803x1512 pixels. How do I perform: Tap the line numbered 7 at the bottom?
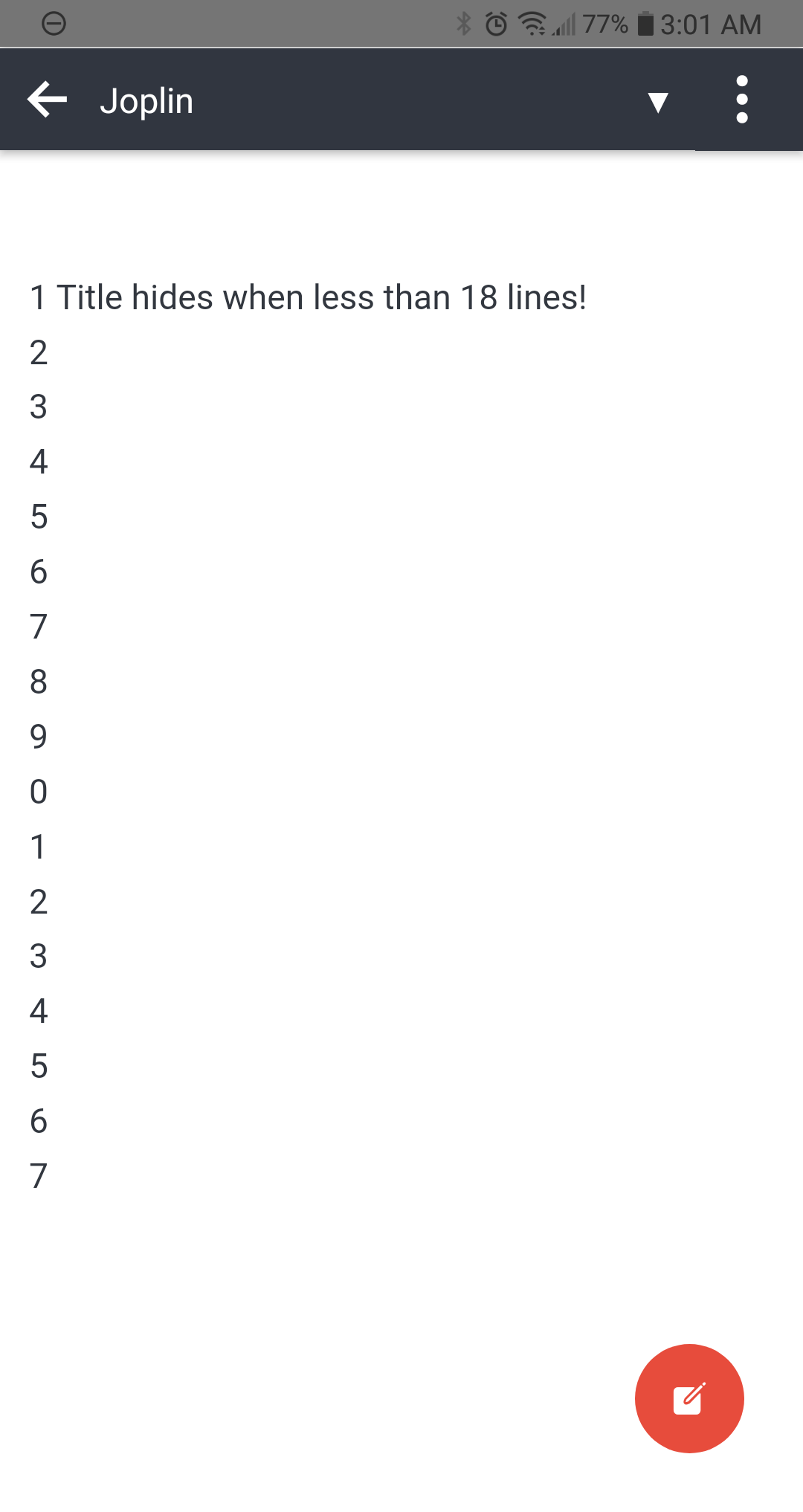(x=39, y=1176)
